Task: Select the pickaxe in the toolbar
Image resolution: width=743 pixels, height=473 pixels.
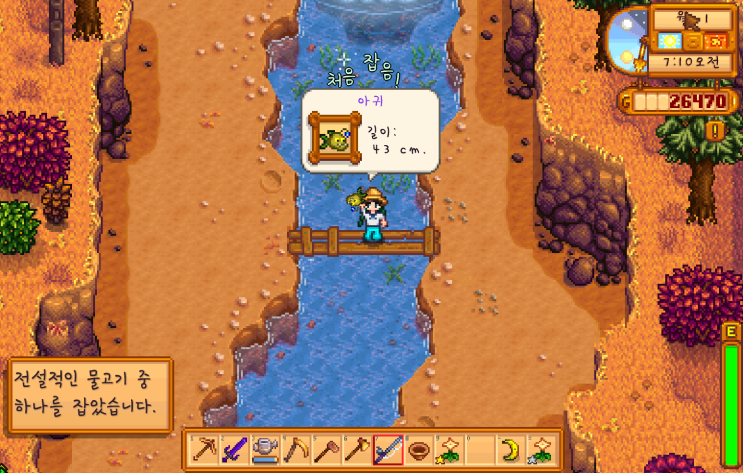Action: point(204,450)
